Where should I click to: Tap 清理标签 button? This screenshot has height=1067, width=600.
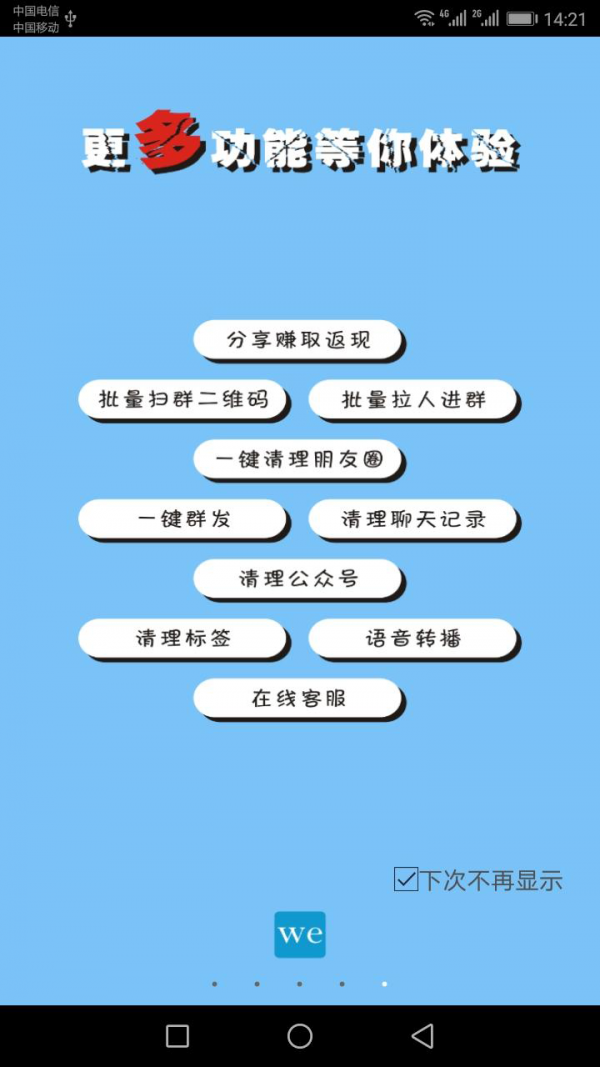point(183,638)
